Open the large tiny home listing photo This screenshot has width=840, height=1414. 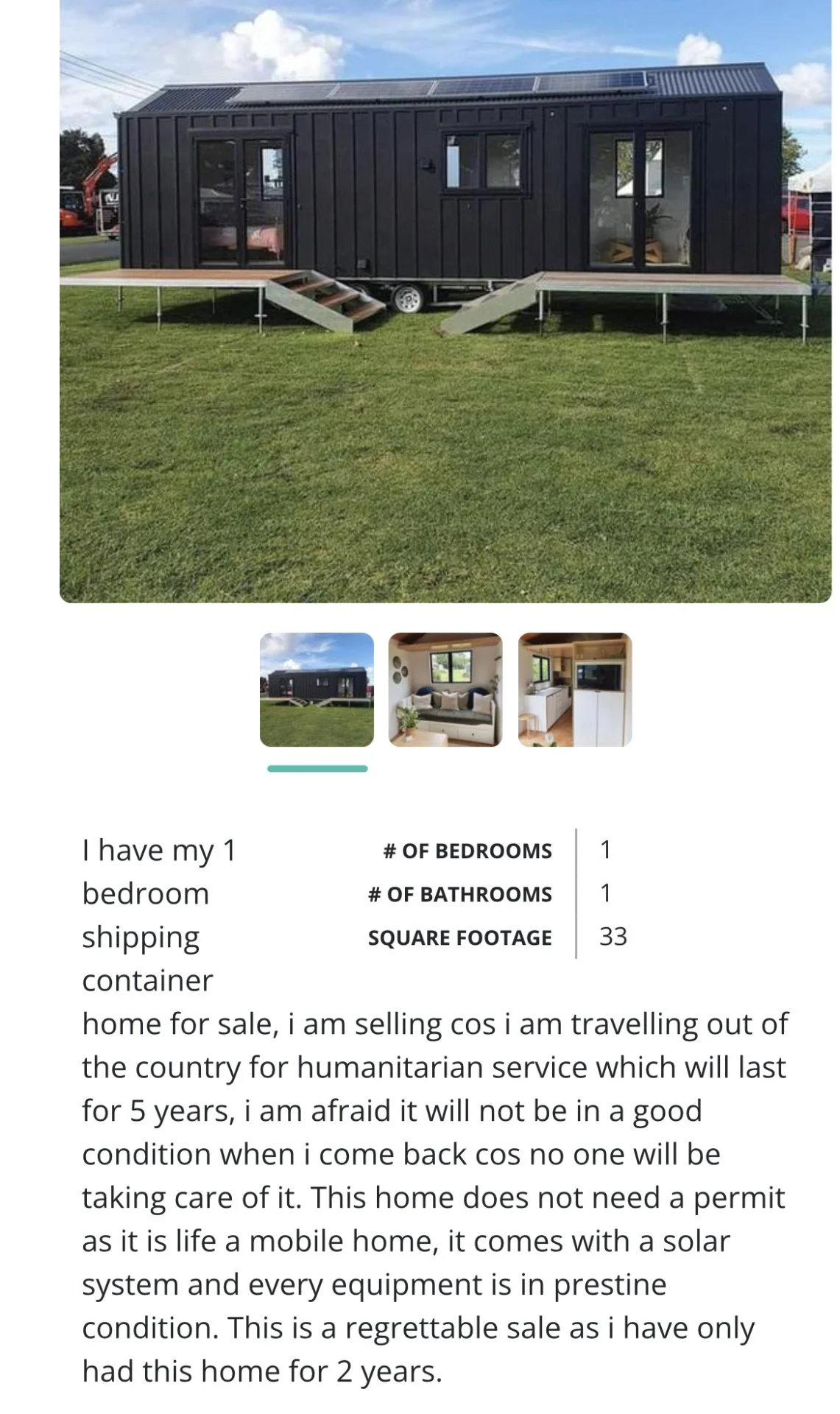click(445, 300)
